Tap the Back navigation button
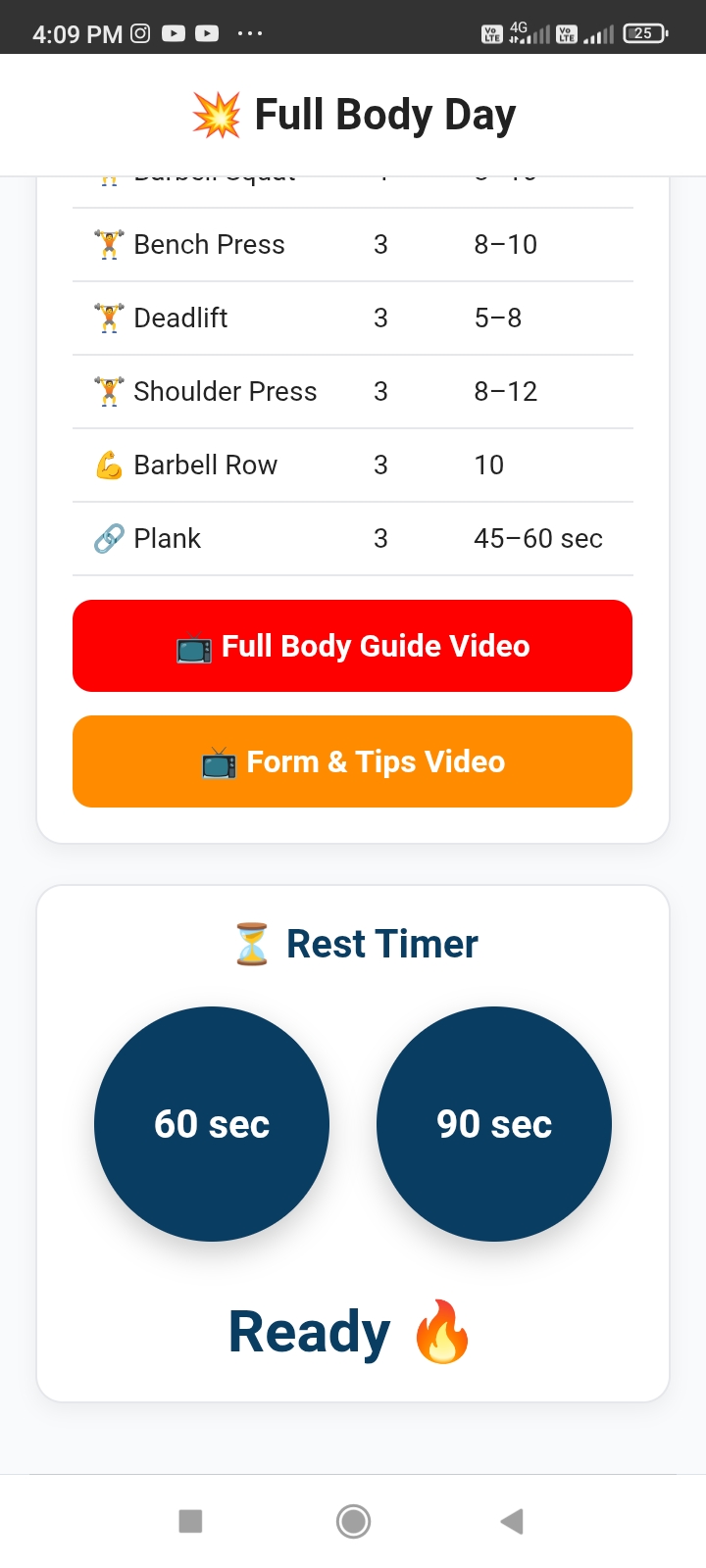 point(510,1521)
